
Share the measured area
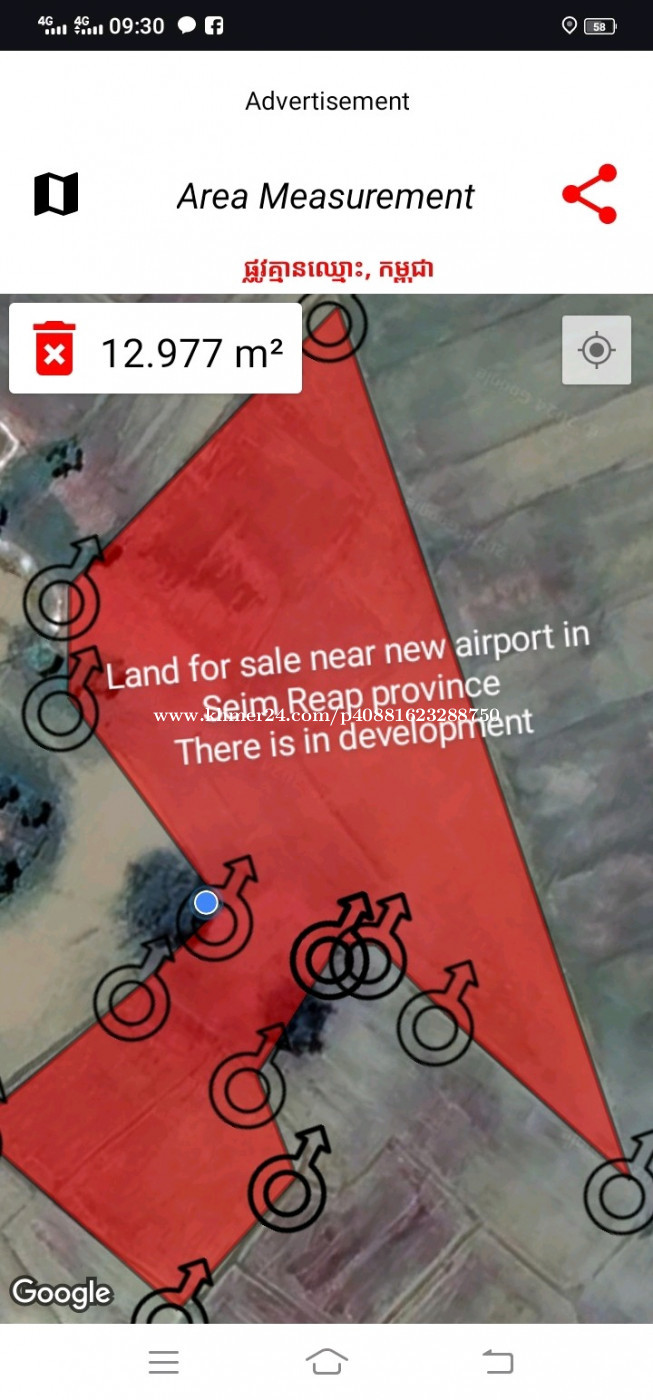[x=590, y=194]
